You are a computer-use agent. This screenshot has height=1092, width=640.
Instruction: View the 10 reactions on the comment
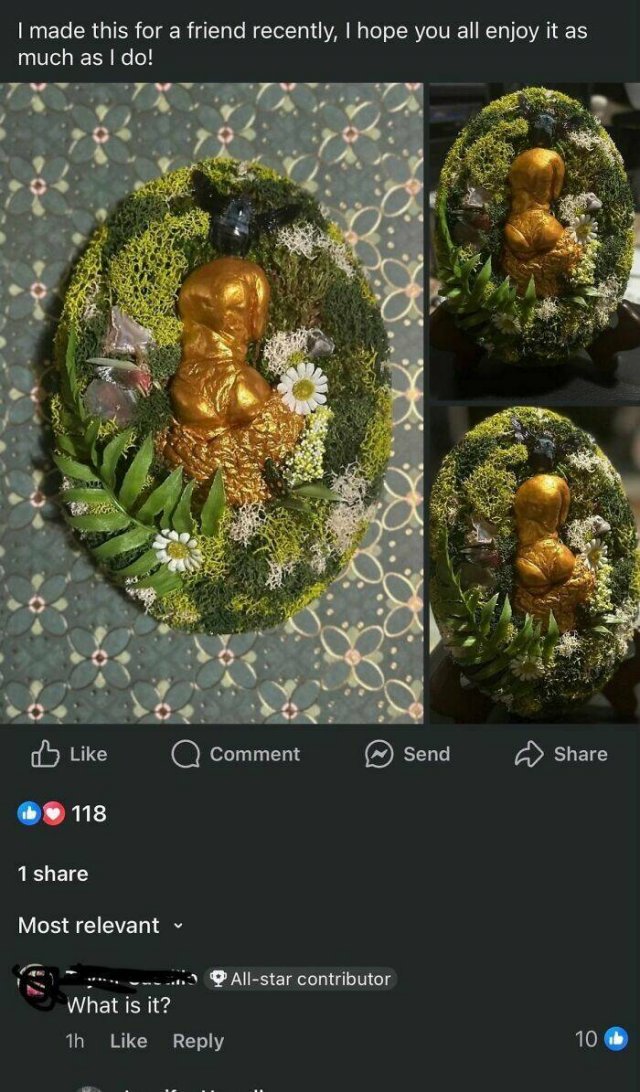(x=600, y=1039)
